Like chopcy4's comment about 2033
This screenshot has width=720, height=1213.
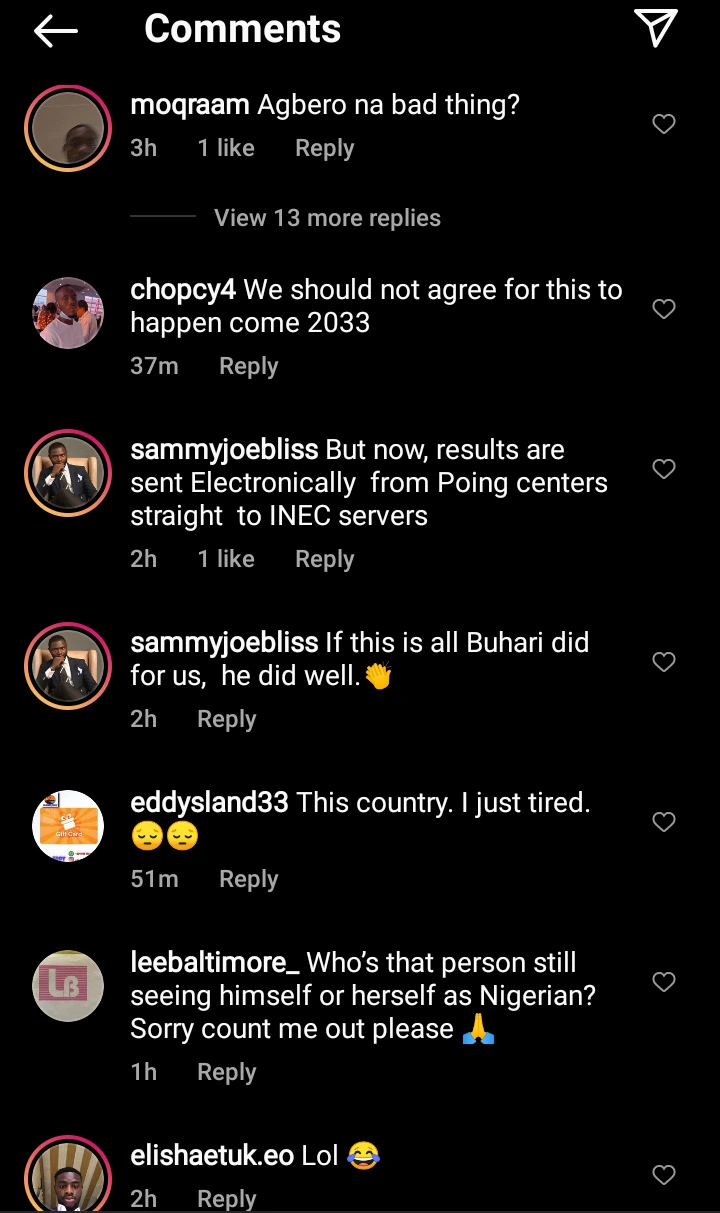pos(664,309)
